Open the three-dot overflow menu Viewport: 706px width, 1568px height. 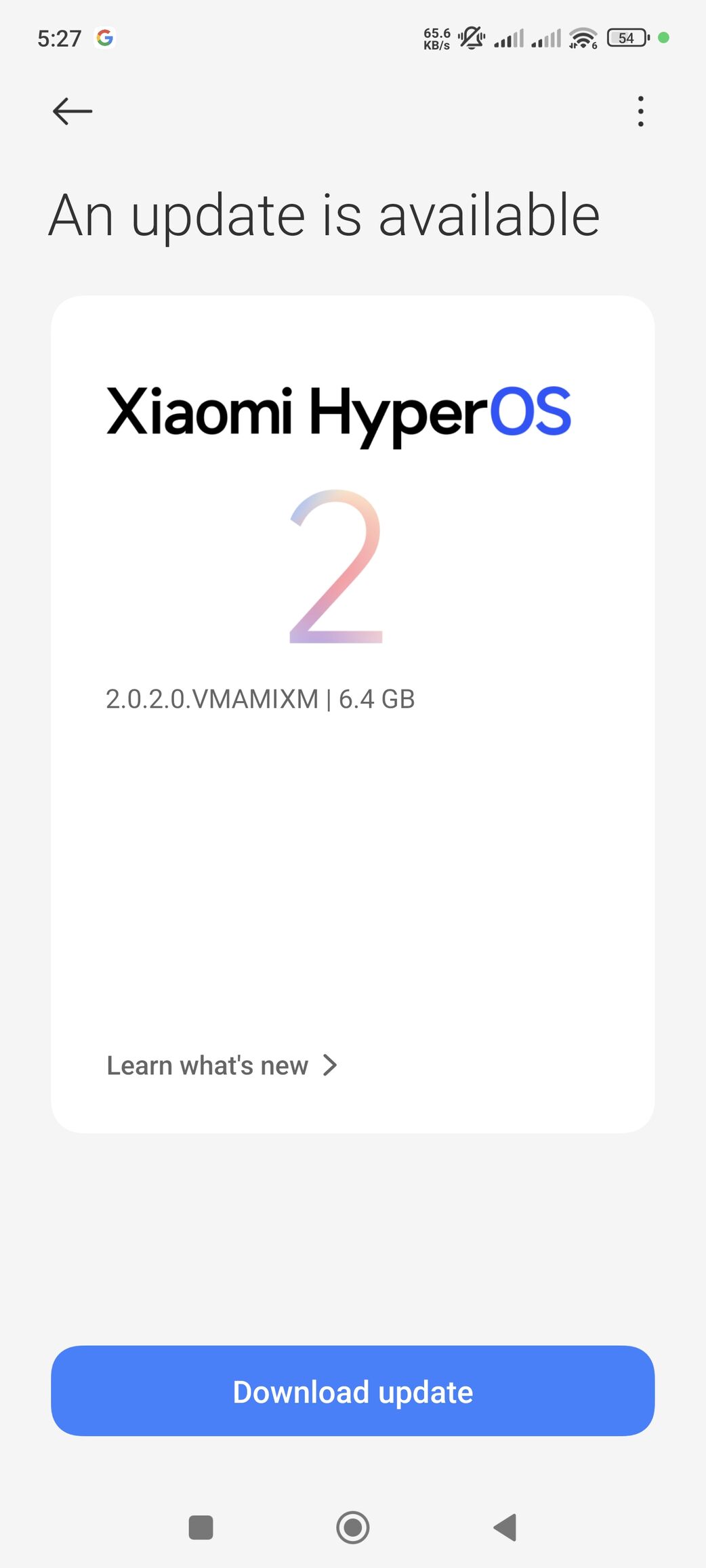point(640,111)
